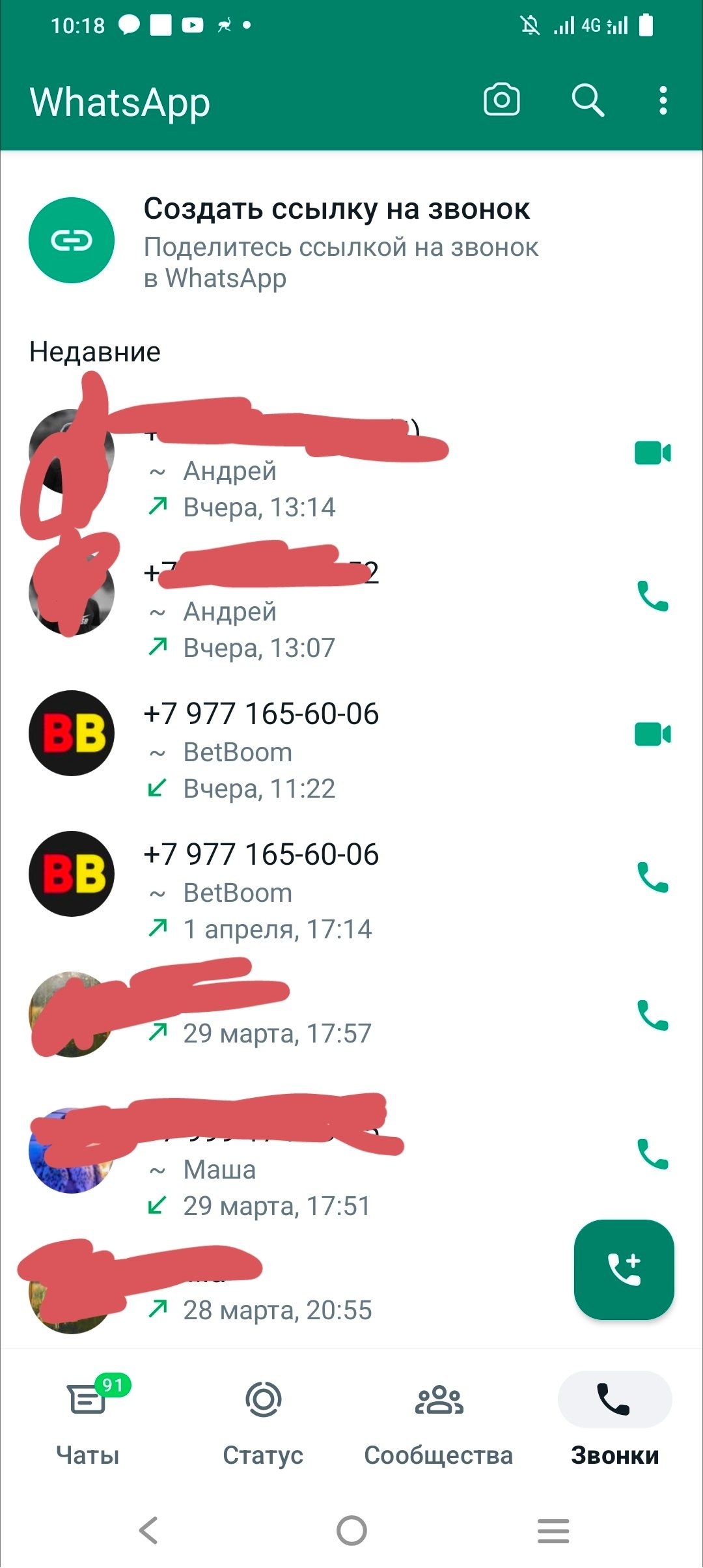
Task: Video call BetBoom from Вчера 11:22 entry
Action: (652, 735)
